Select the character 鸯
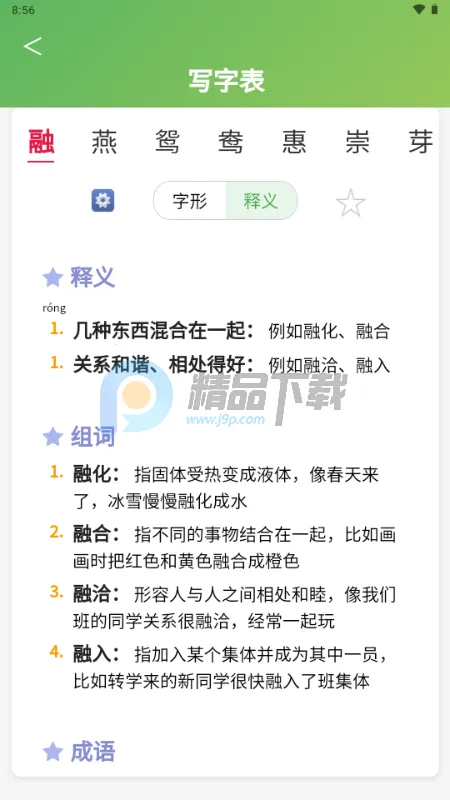The image size is (450, 800). tap(231, 142)
